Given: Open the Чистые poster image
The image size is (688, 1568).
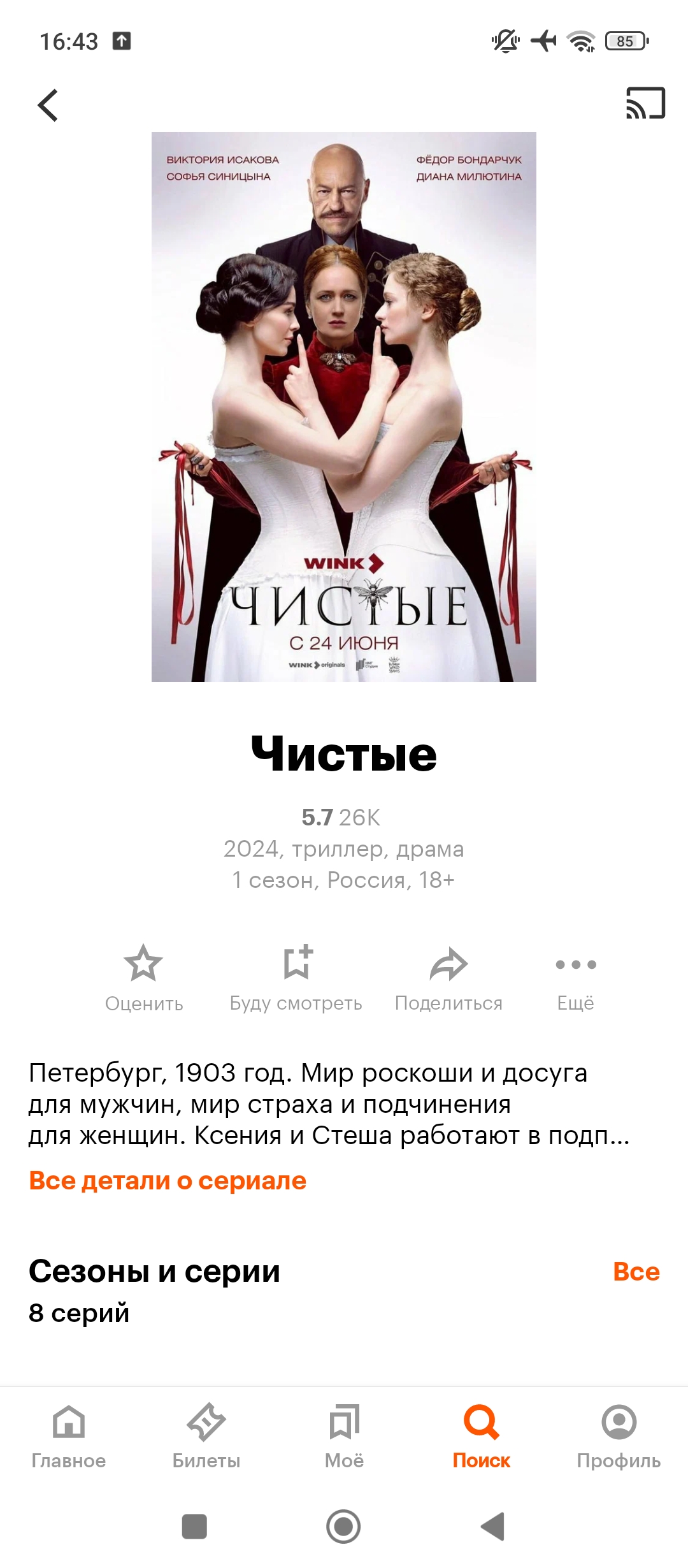Looking at the screenshot, I should pyautogui.click(x=344, y=407).
